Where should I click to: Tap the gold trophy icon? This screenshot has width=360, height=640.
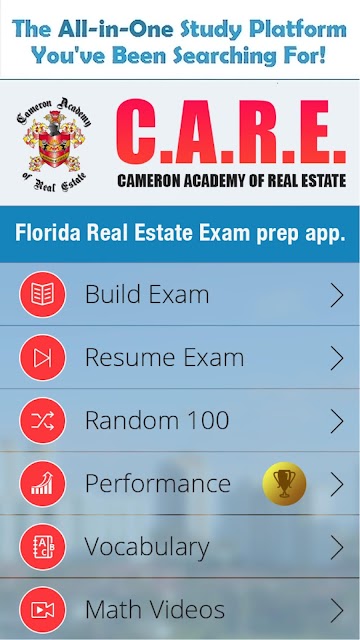(284, 484)
